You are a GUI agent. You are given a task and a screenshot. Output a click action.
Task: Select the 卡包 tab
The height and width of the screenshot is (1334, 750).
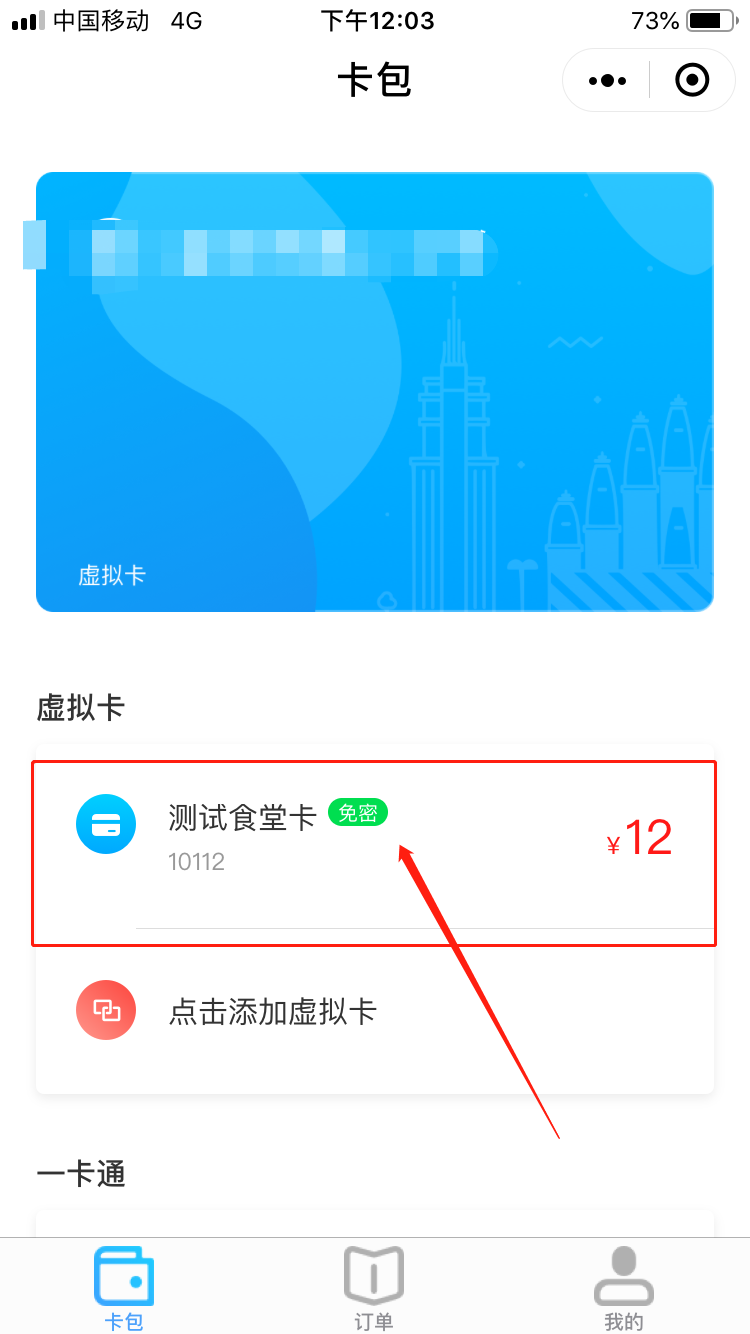124,1288
